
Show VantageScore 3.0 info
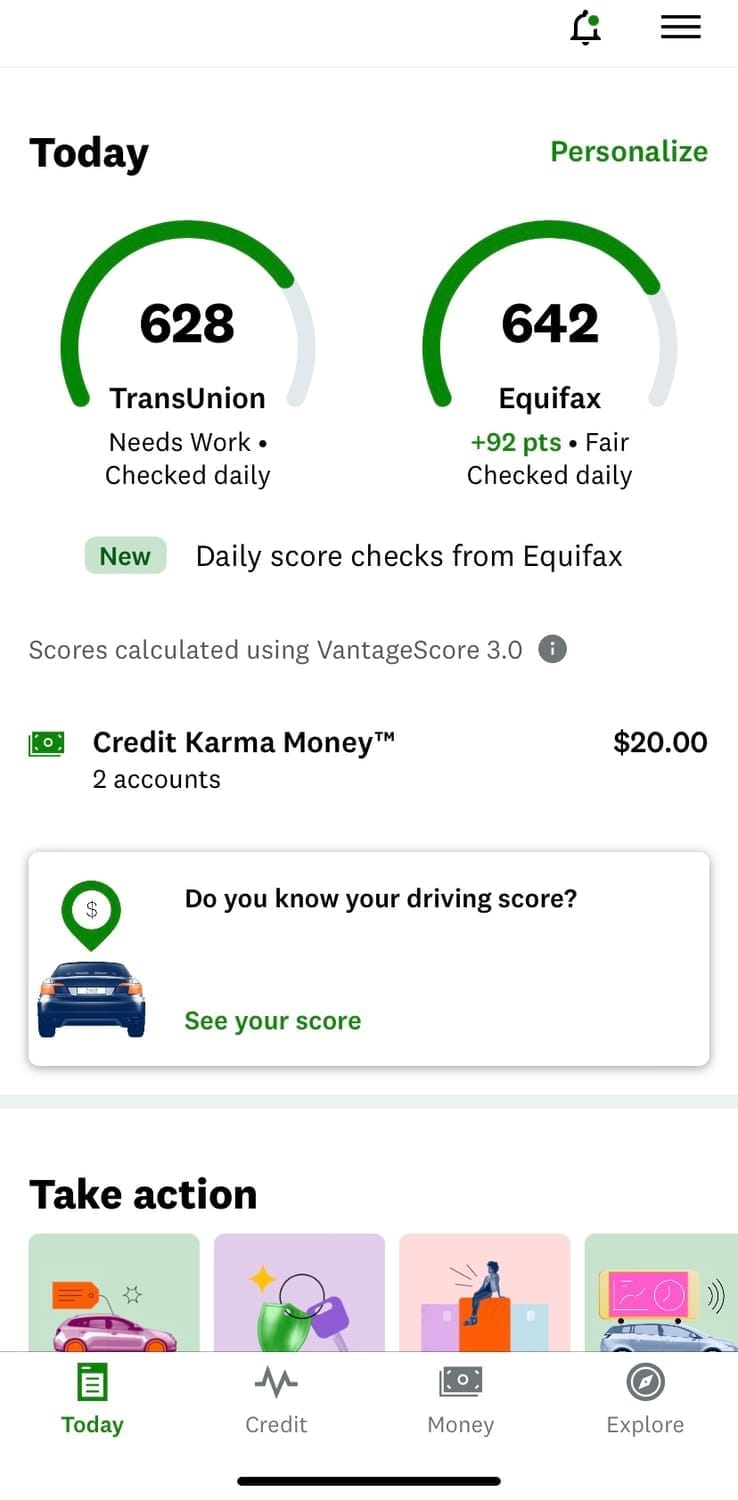552,650
